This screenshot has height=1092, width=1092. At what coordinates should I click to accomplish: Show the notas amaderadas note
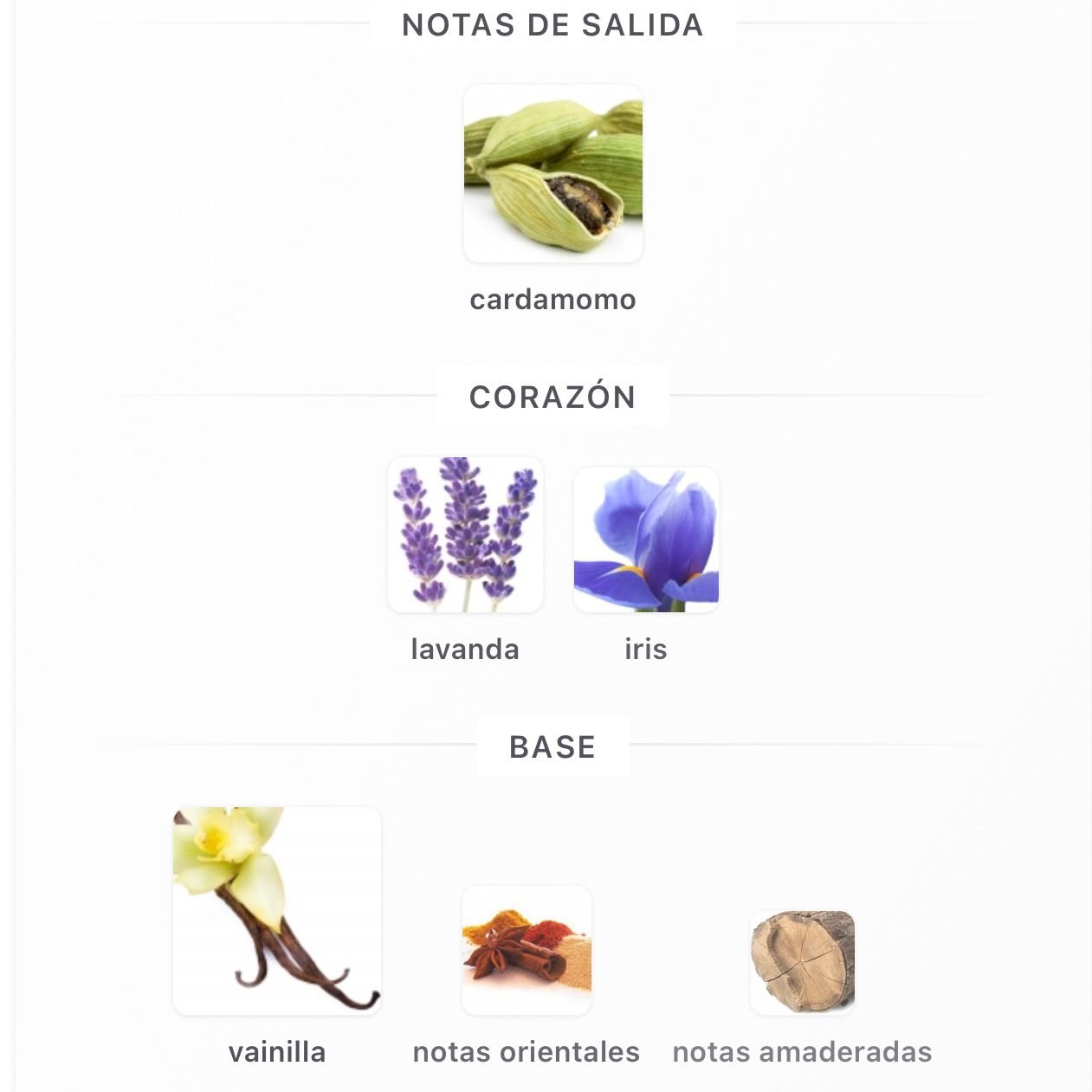click(x=803, y=962)
